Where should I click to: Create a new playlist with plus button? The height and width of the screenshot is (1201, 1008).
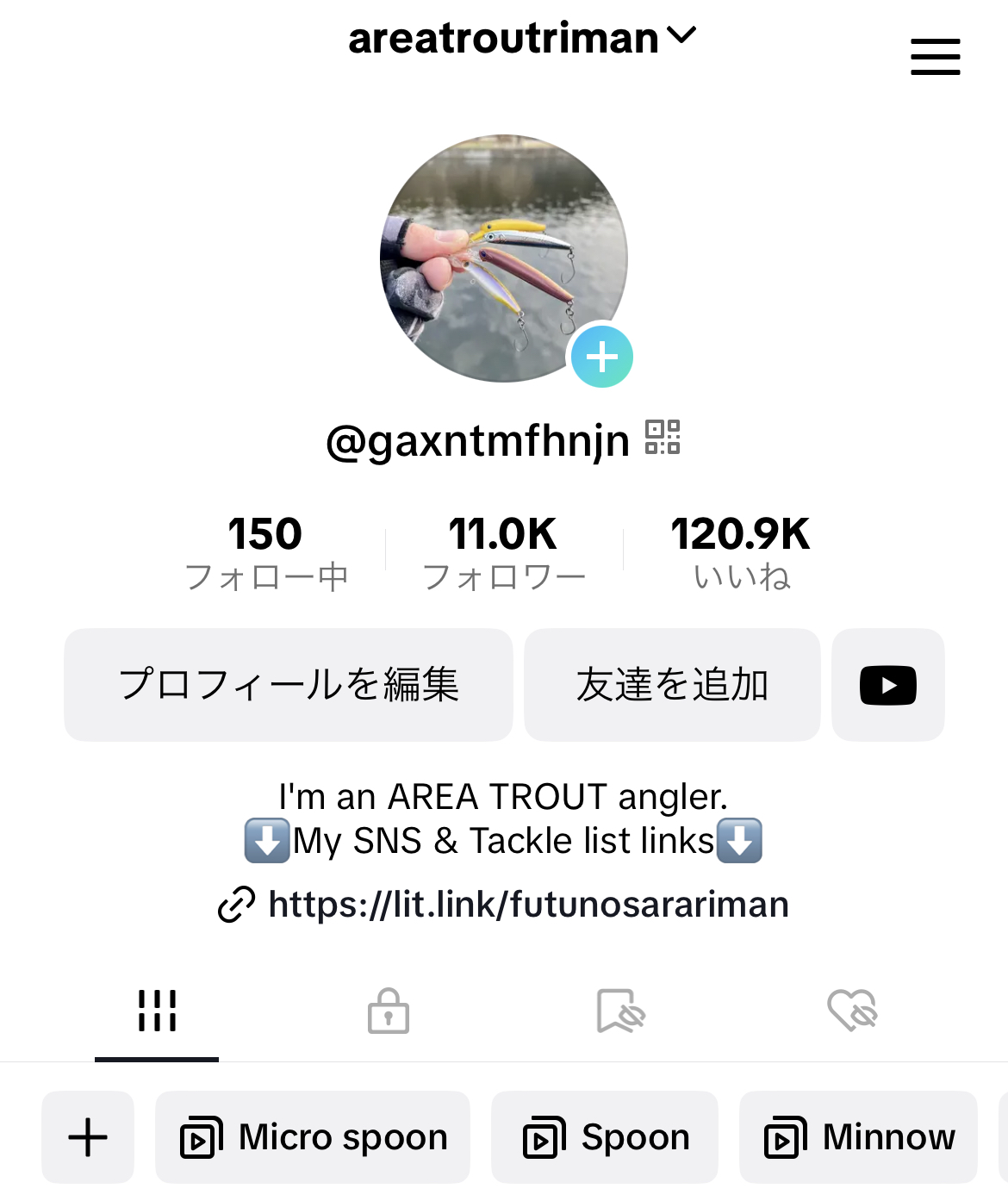(x=88, y=1137)
